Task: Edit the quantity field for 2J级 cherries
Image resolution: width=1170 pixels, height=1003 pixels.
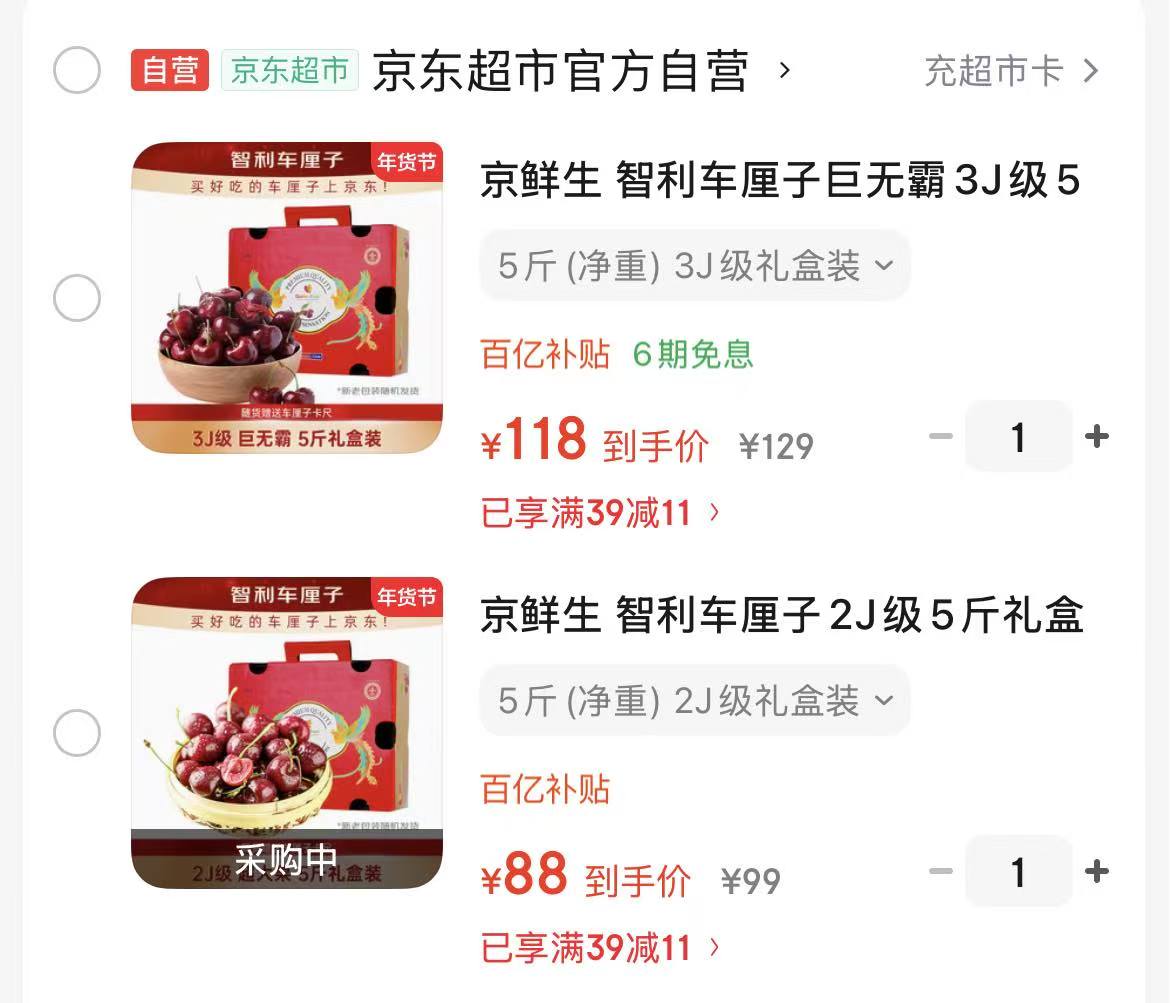Action: click(1018, 872)
